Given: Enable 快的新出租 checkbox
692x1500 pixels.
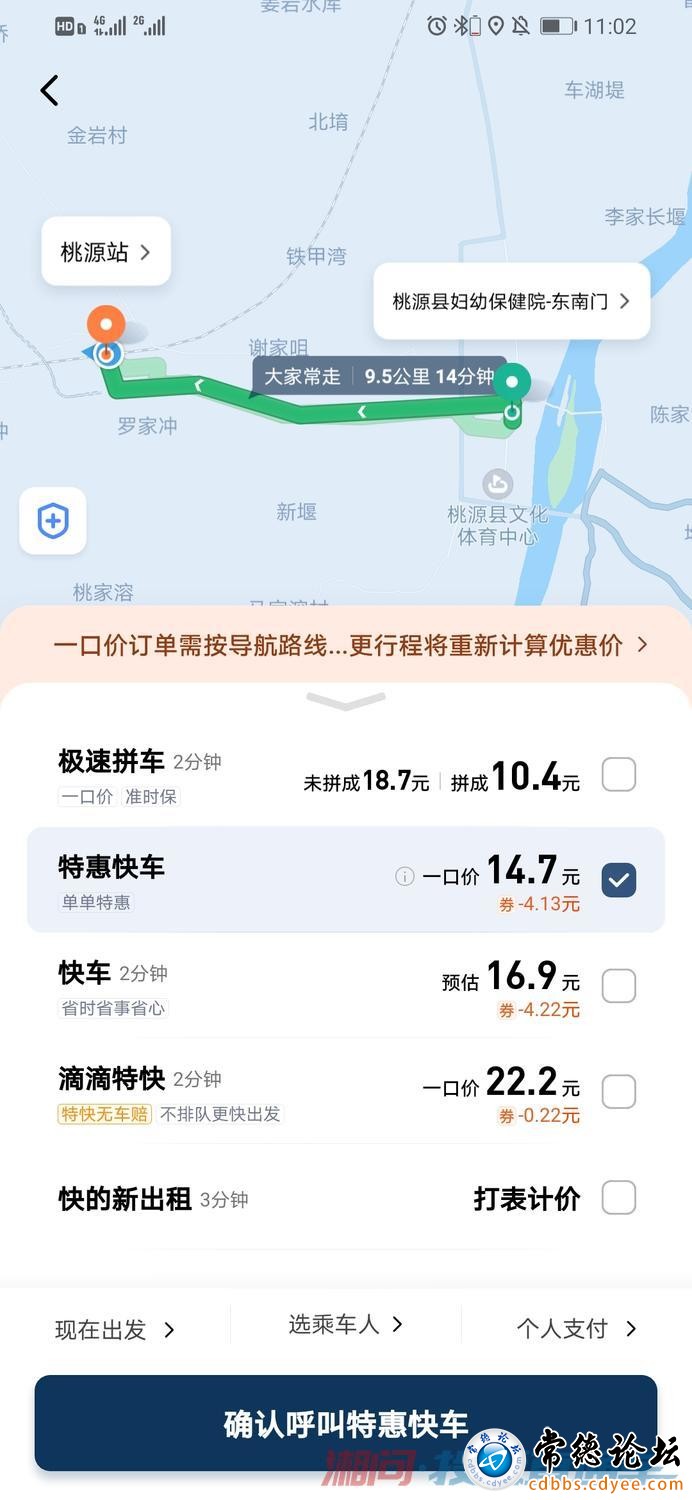Looking at the screenshot, I should pyautogui.click(x=618, y=1197).
